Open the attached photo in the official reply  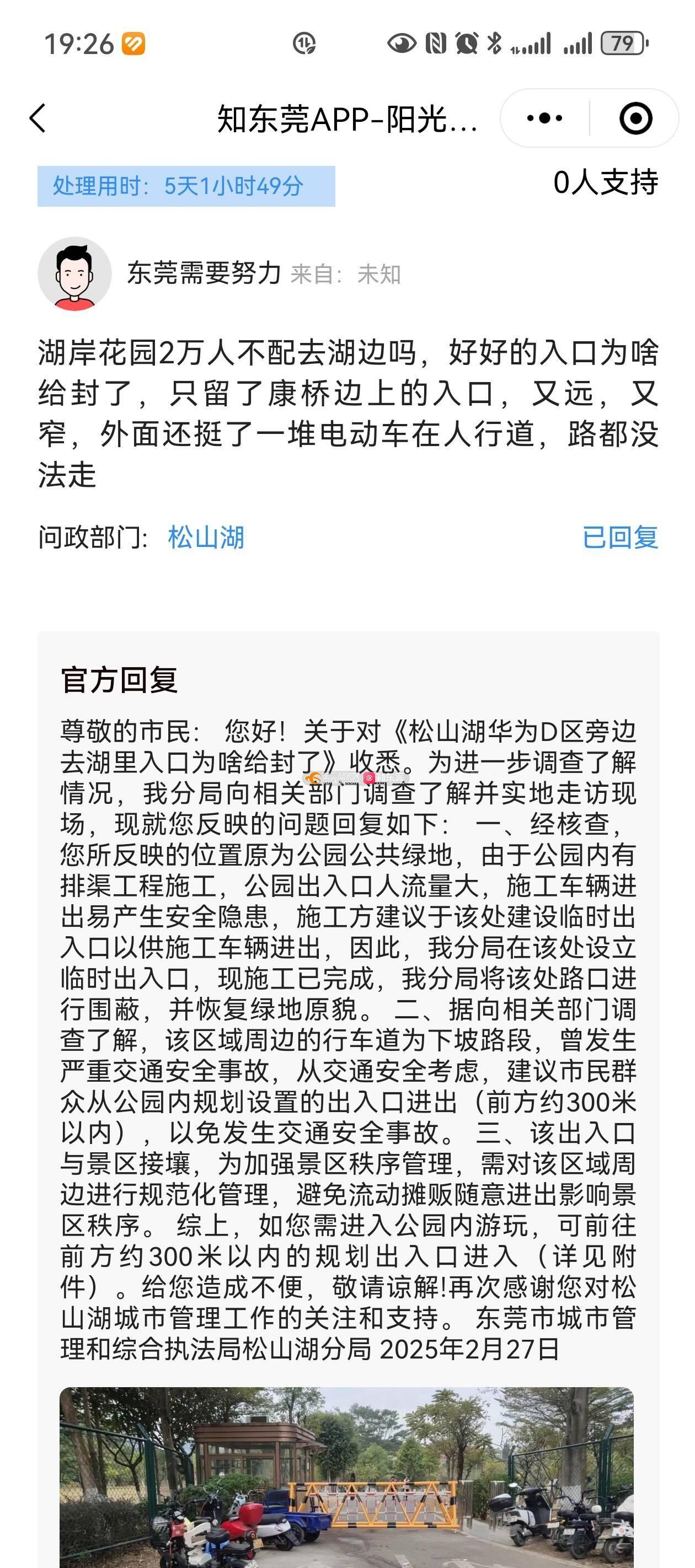pyautogui.click(x=346, y=1478)
